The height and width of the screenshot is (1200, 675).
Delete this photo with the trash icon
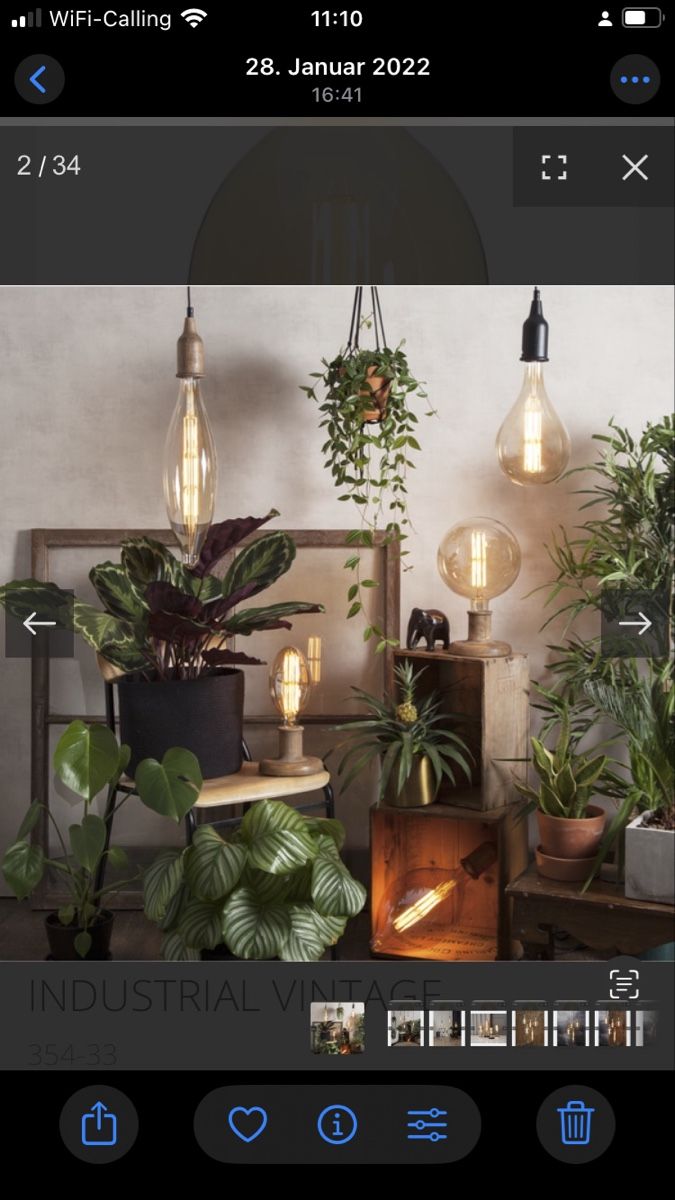[575, 1124]
